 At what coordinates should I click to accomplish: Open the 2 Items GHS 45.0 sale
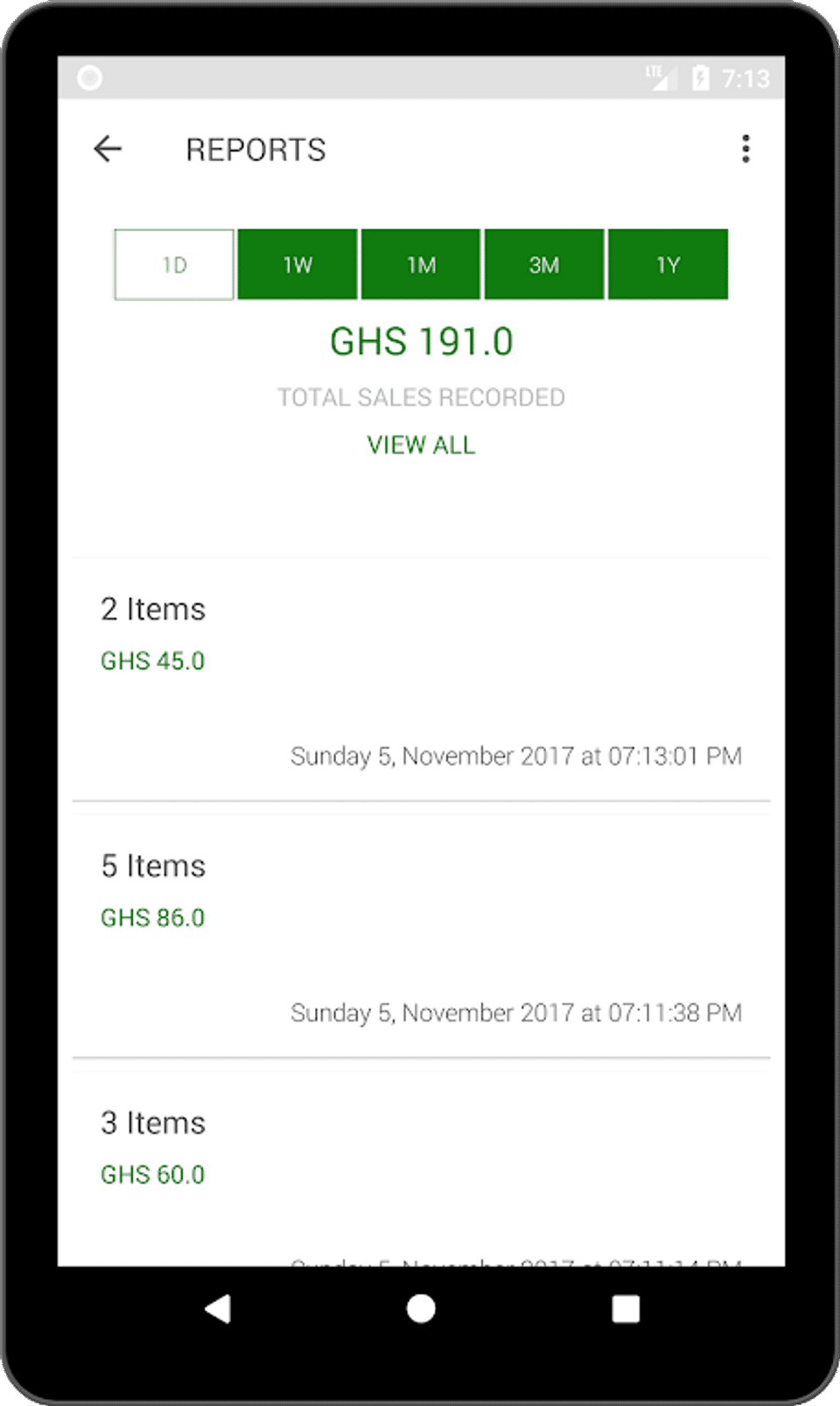(x=421, y=678)
